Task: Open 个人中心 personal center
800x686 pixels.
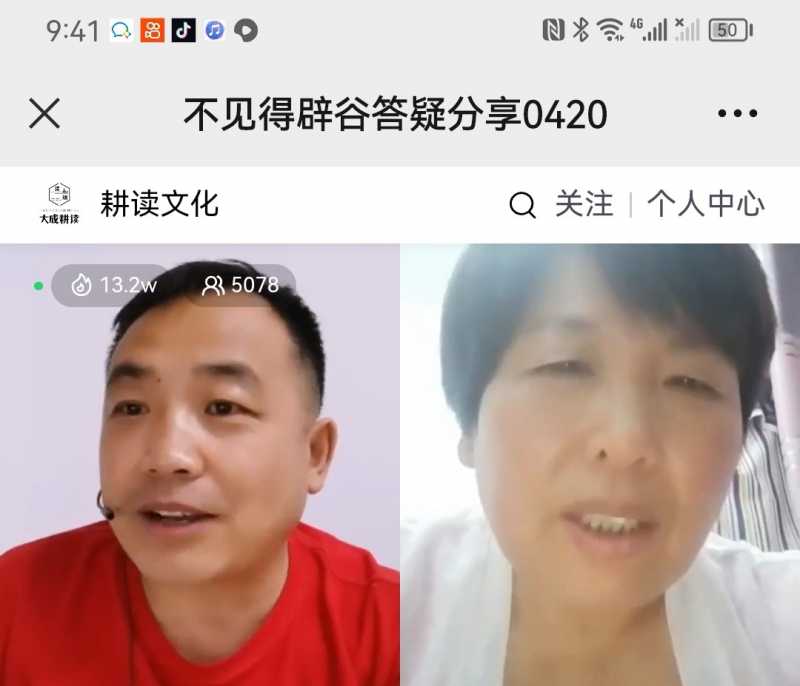Action: 705,204
